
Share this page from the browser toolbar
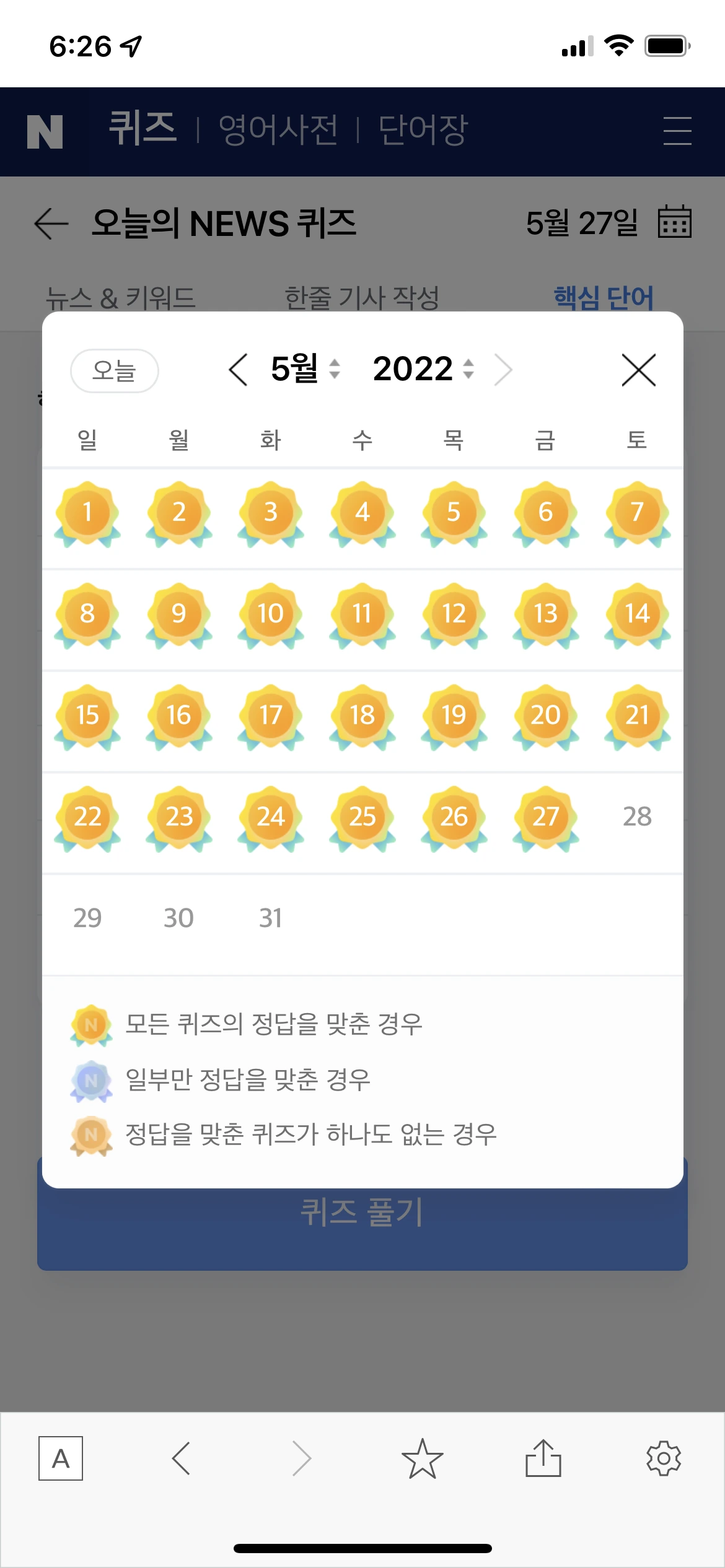(543, 1458)
